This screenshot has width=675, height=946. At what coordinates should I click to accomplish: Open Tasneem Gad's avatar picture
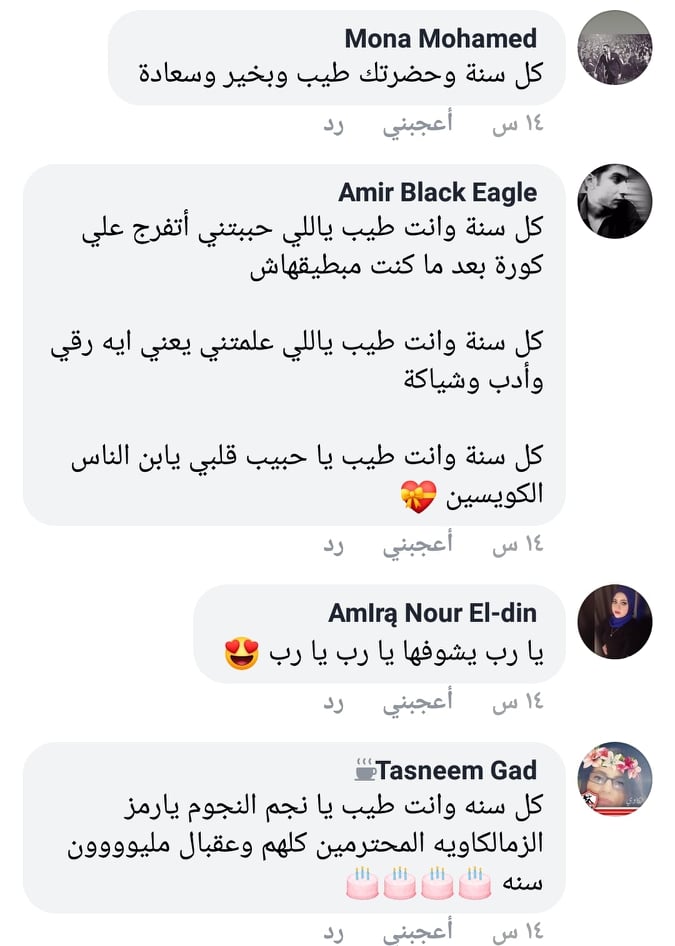(x=615, y=779)
